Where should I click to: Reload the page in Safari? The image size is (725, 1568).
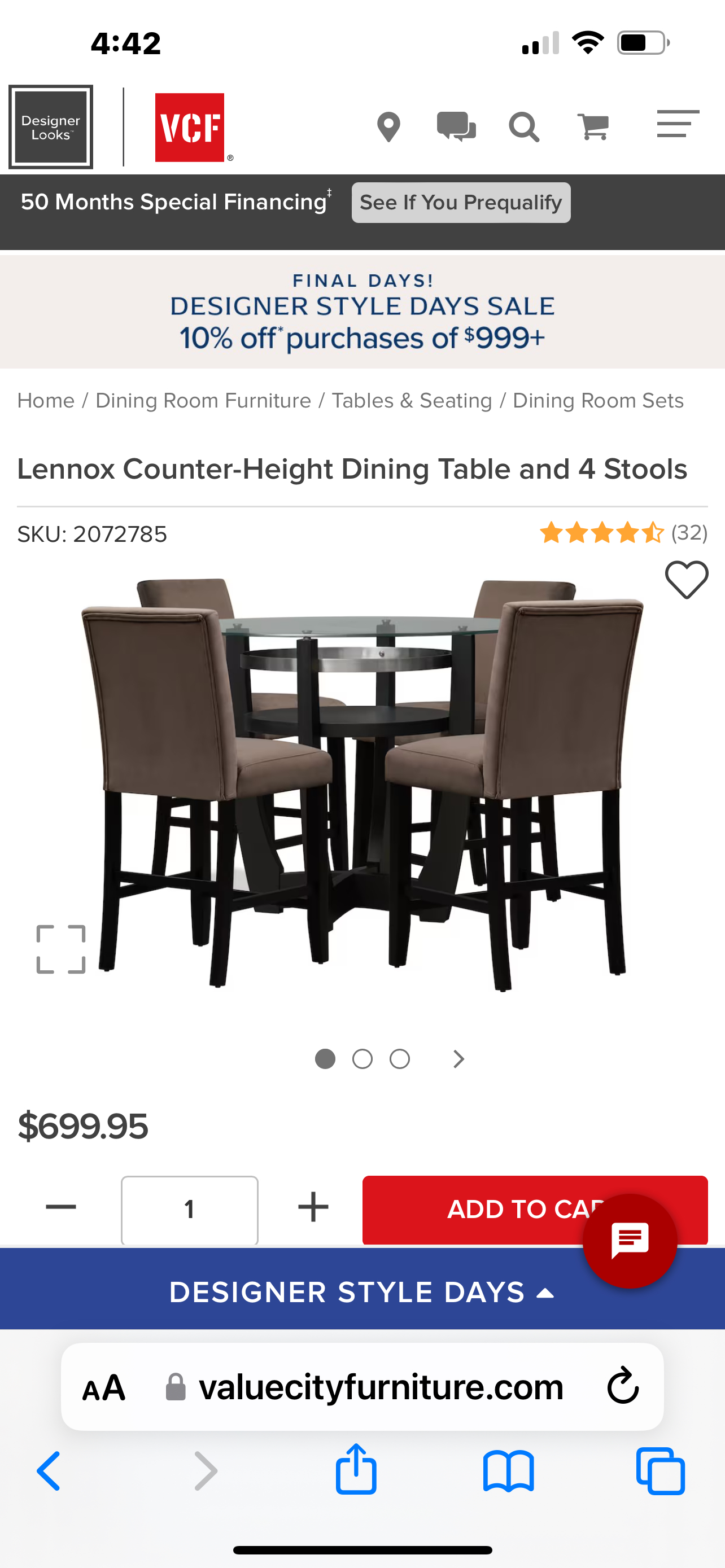click(623, 1387)
